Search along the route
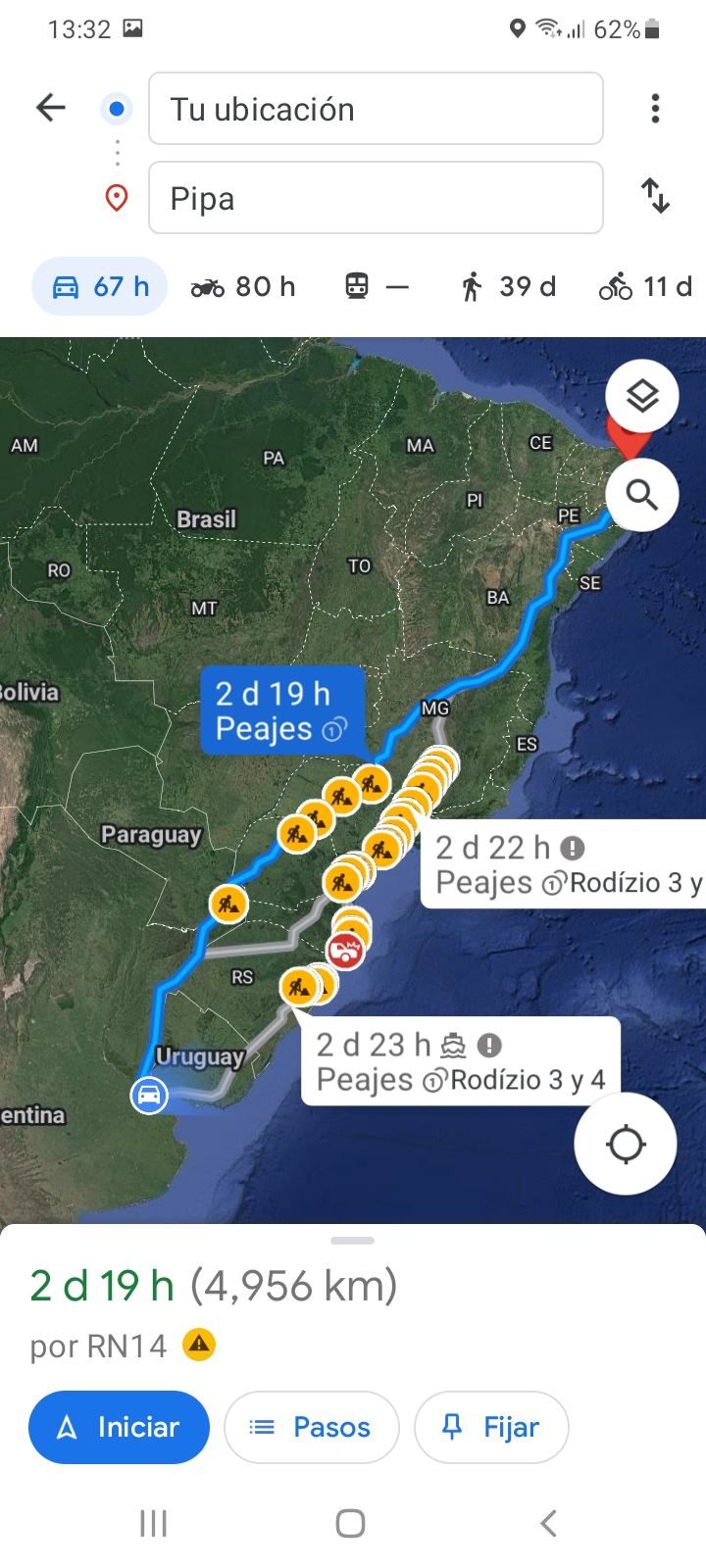This screenshot has height=1568, width=706. pyautogui.click(x=642, y=495)
